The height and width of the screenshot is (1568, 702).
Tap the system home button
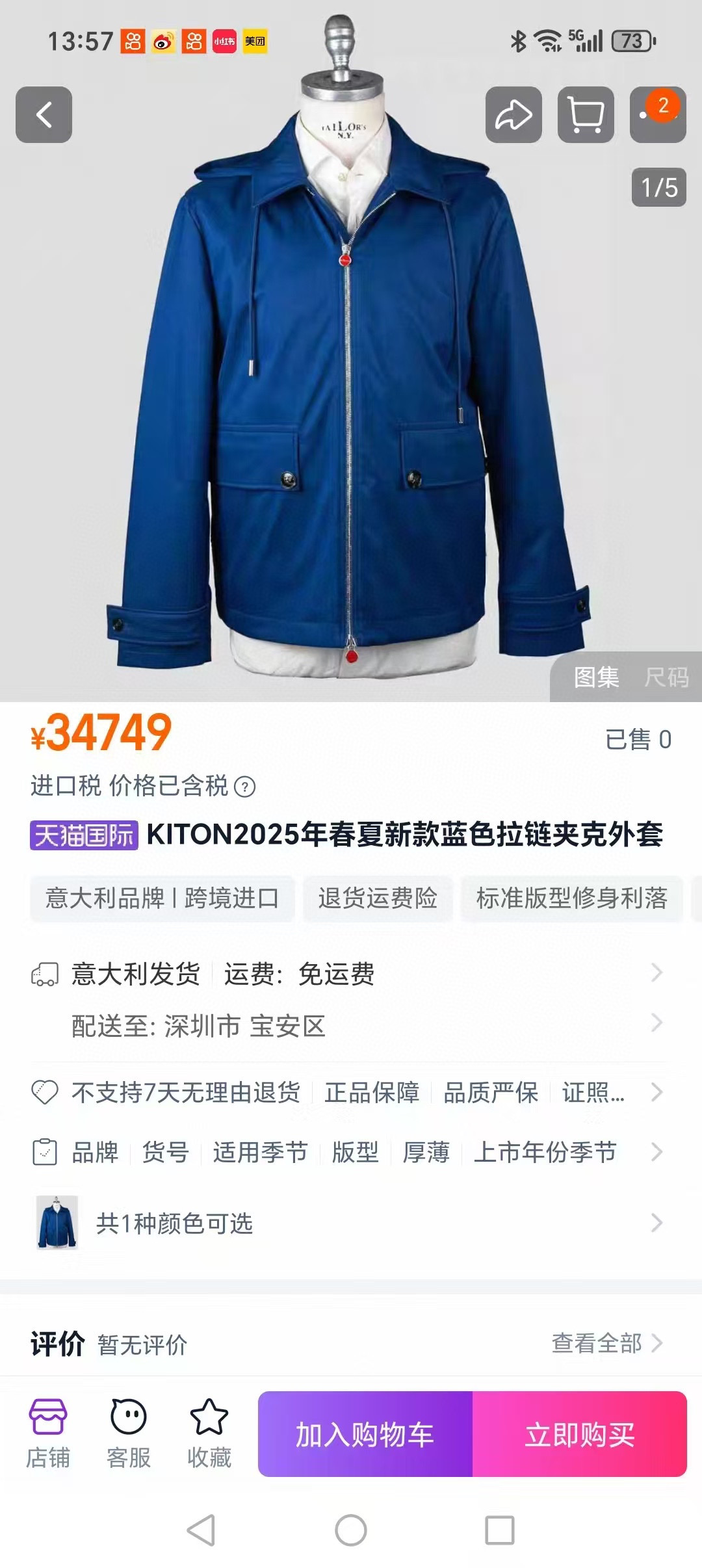351,1530
